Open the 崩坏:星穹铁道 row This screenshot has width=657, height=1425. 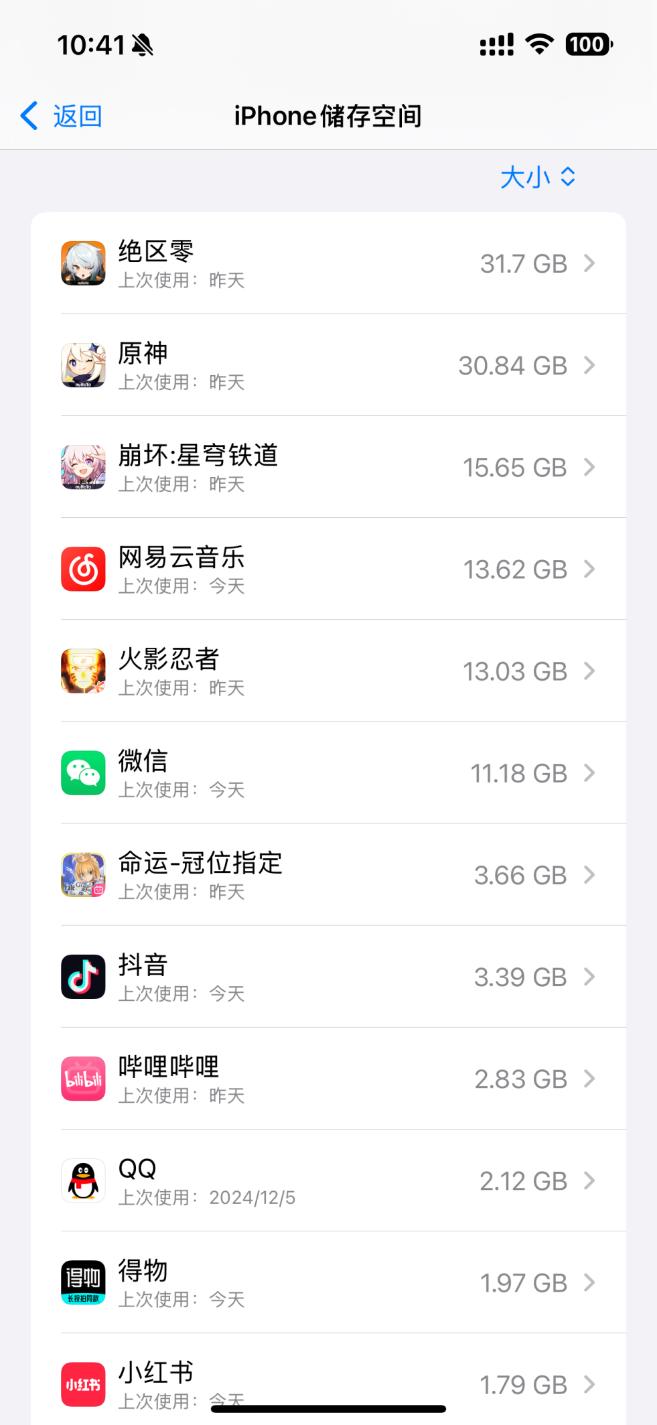click(x=328, y=467)
